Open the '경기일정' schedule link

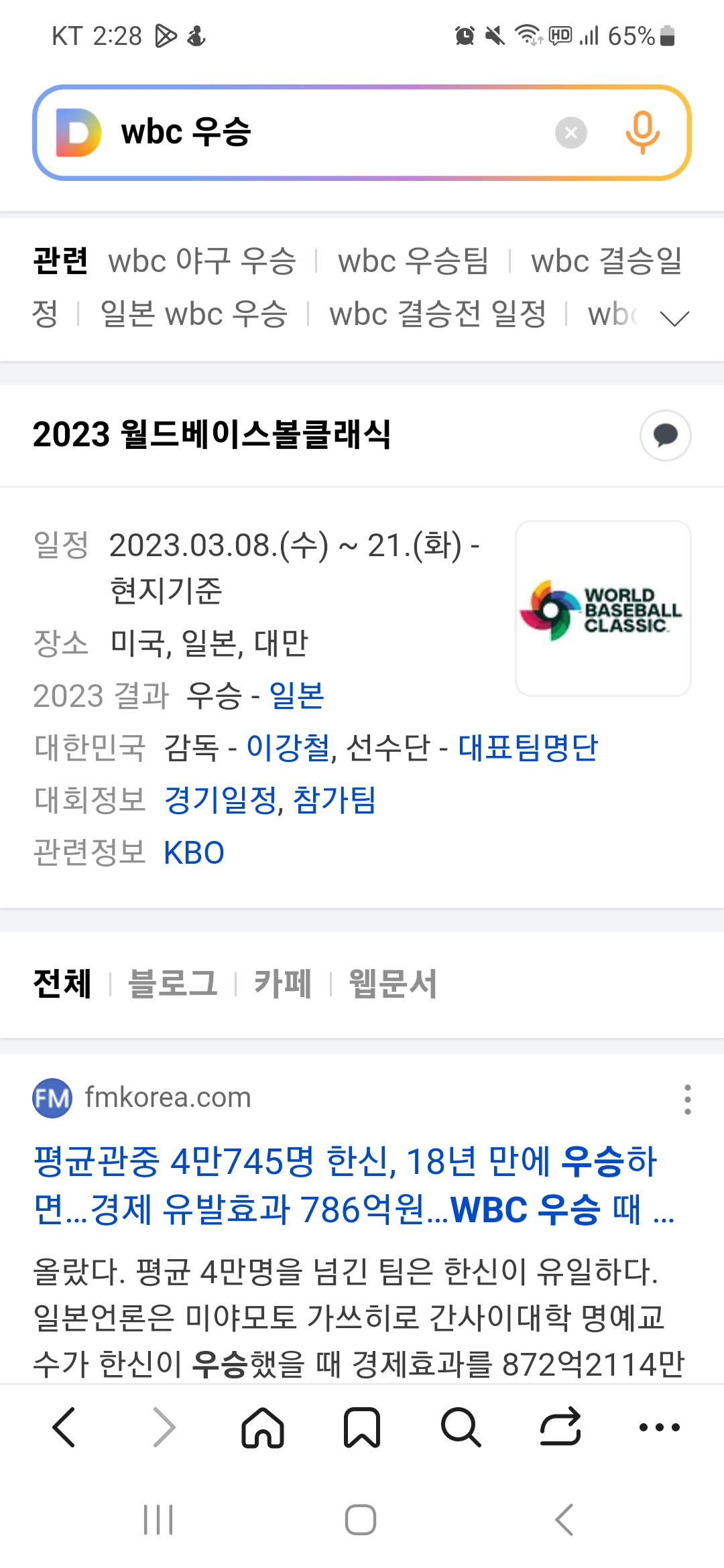coord(220,800)
